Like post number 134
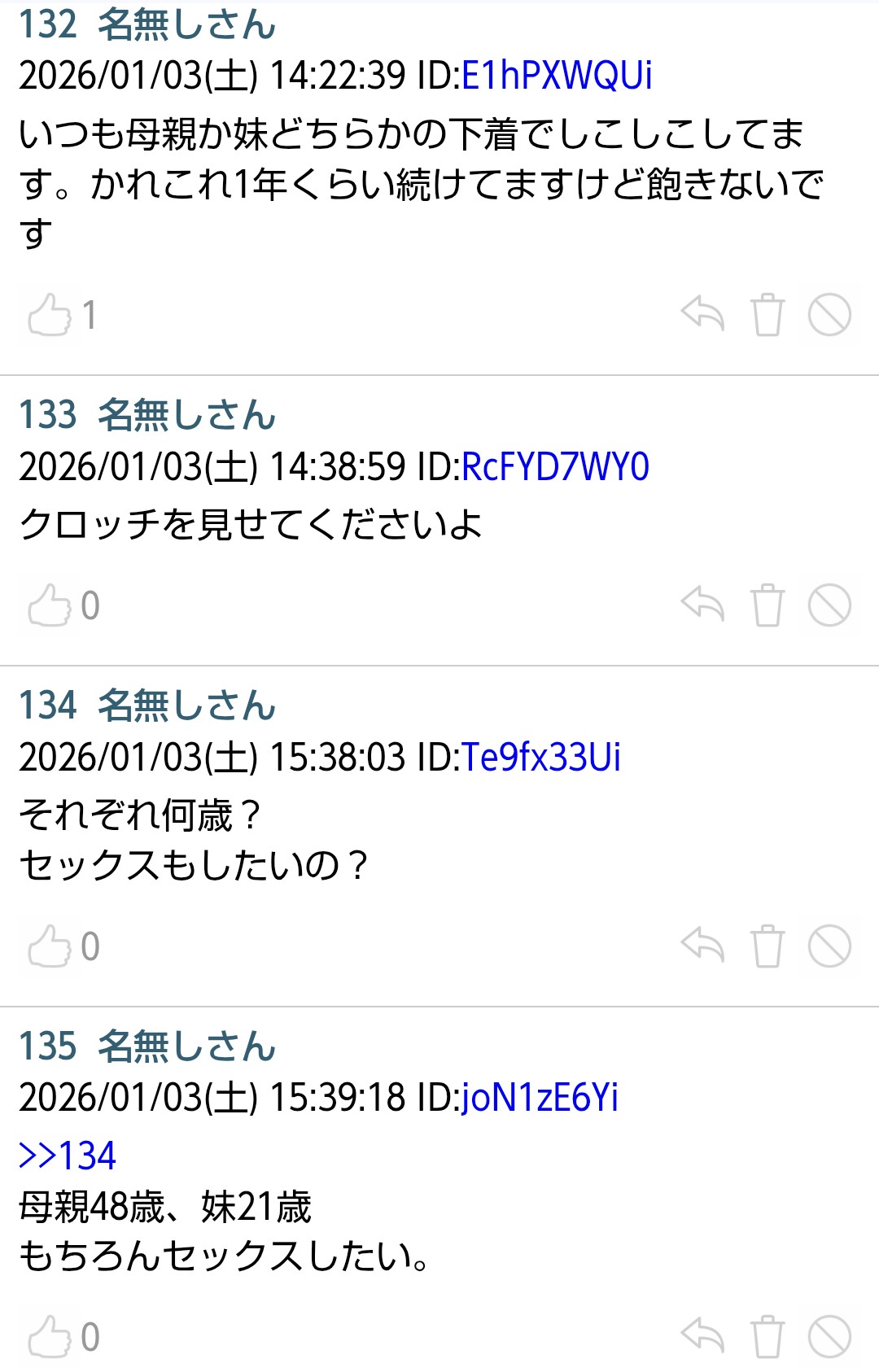The width and height of the screenshot is (879, 1372). click(x=50, y=946)
